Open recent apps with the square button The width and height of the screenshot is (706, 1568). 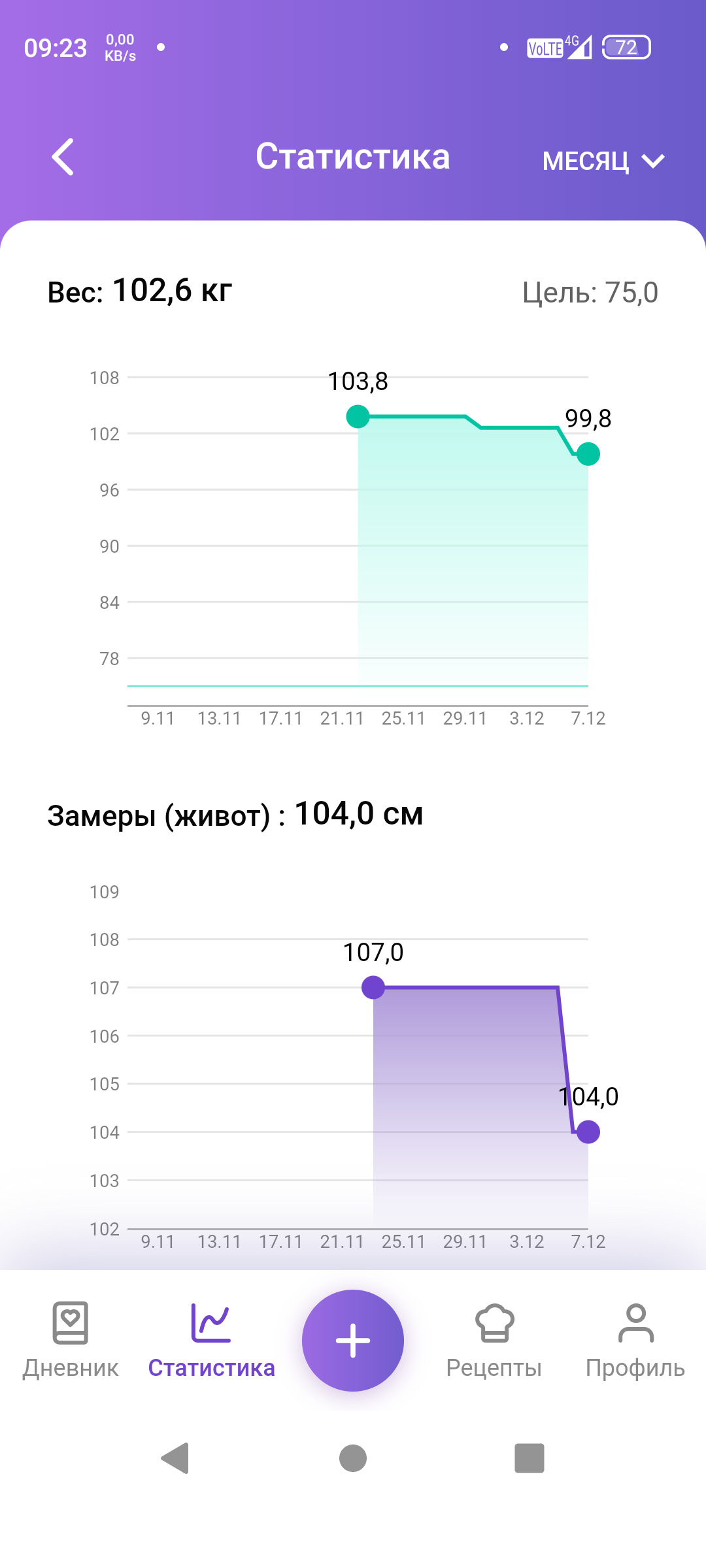point(529,1458)
